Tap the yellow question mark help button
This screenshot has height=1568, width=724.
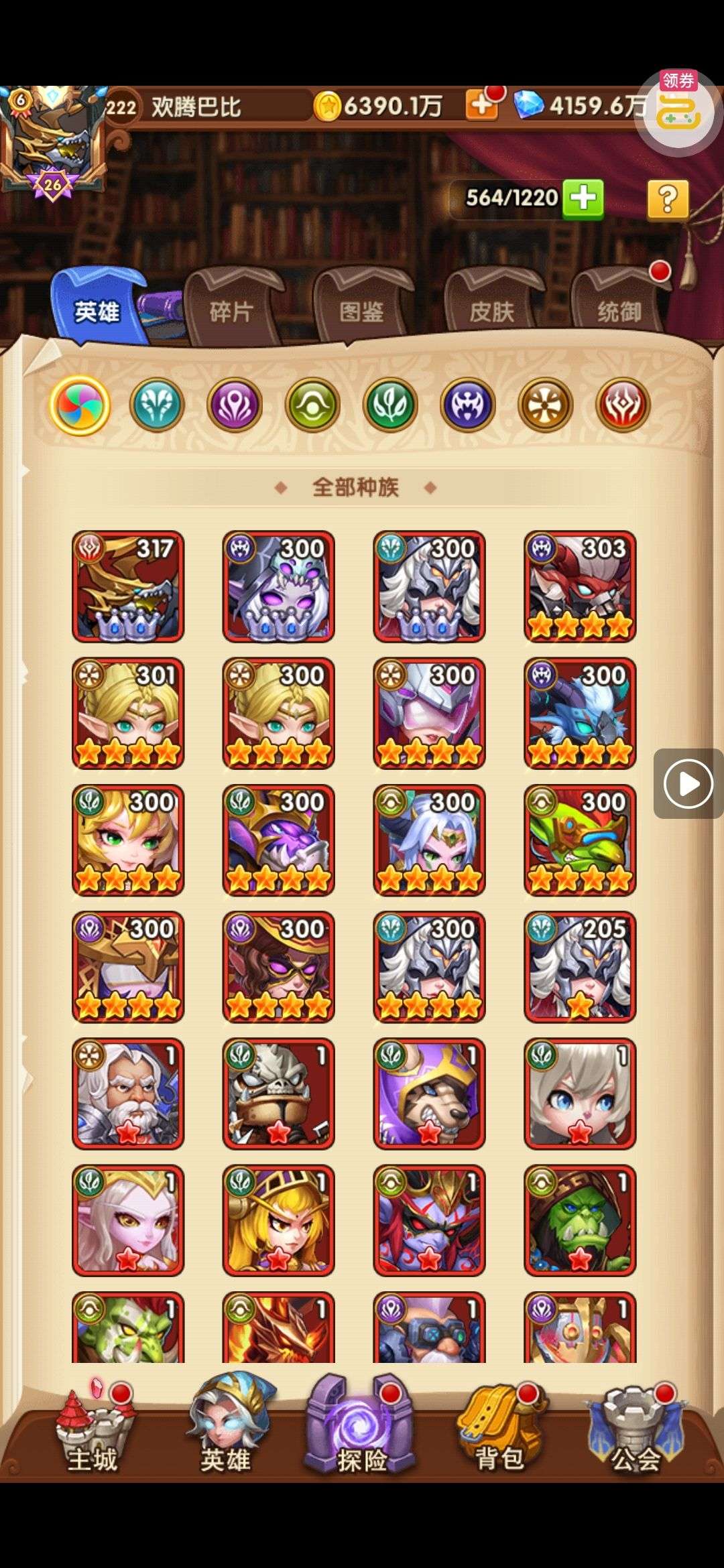(667, 199)
